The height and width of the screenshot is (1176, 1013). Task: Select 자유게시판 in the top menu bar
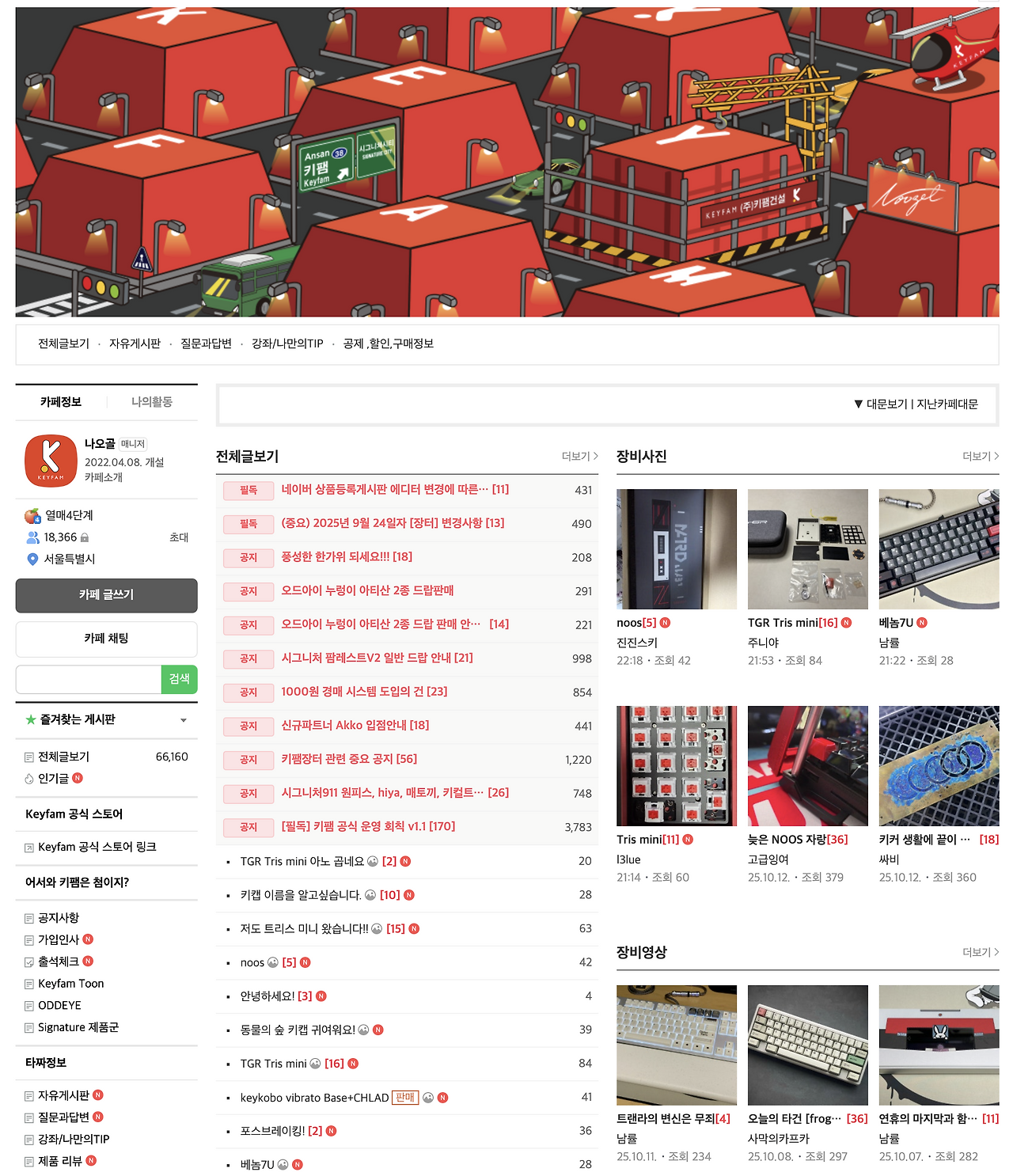pos(135,343)
